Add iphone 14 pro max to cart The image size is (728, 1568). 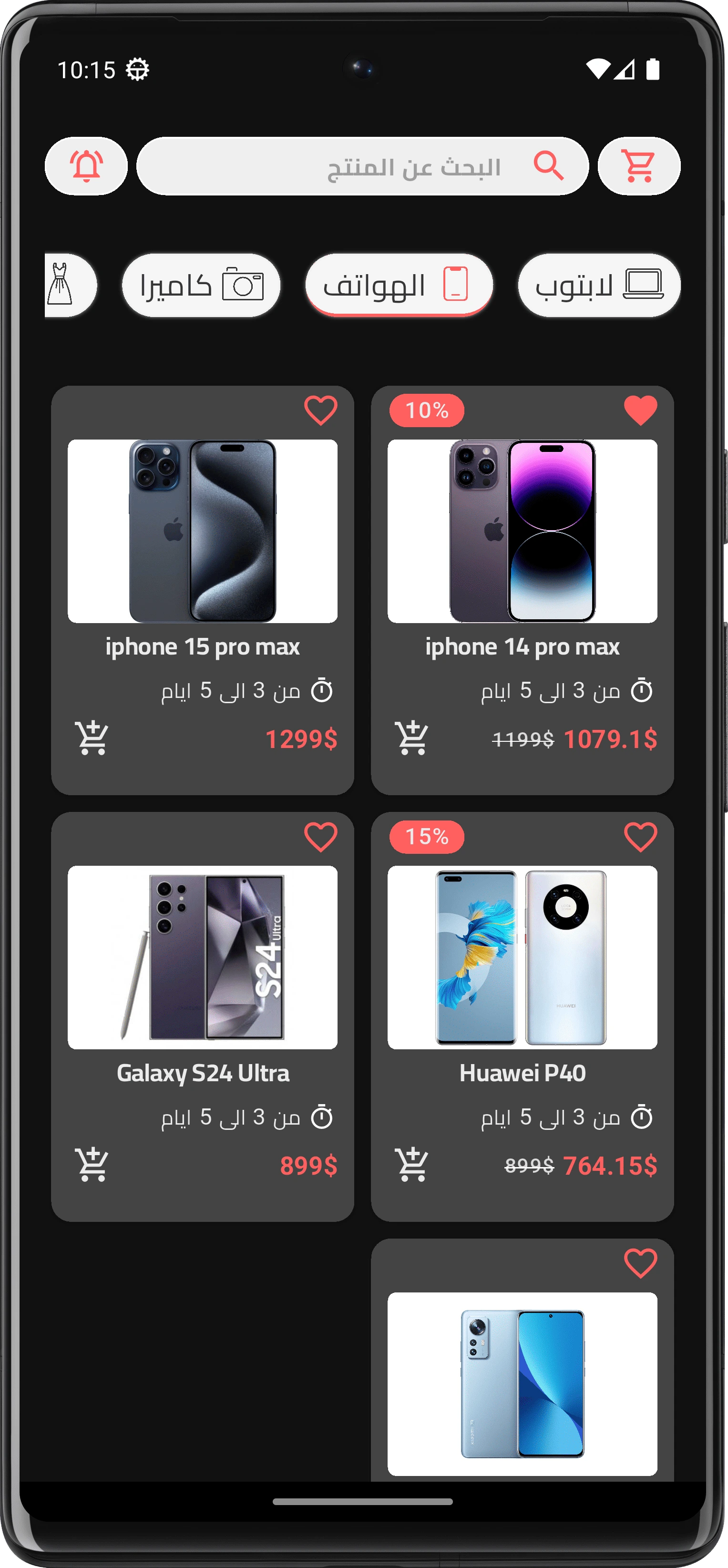coord(412,738)
